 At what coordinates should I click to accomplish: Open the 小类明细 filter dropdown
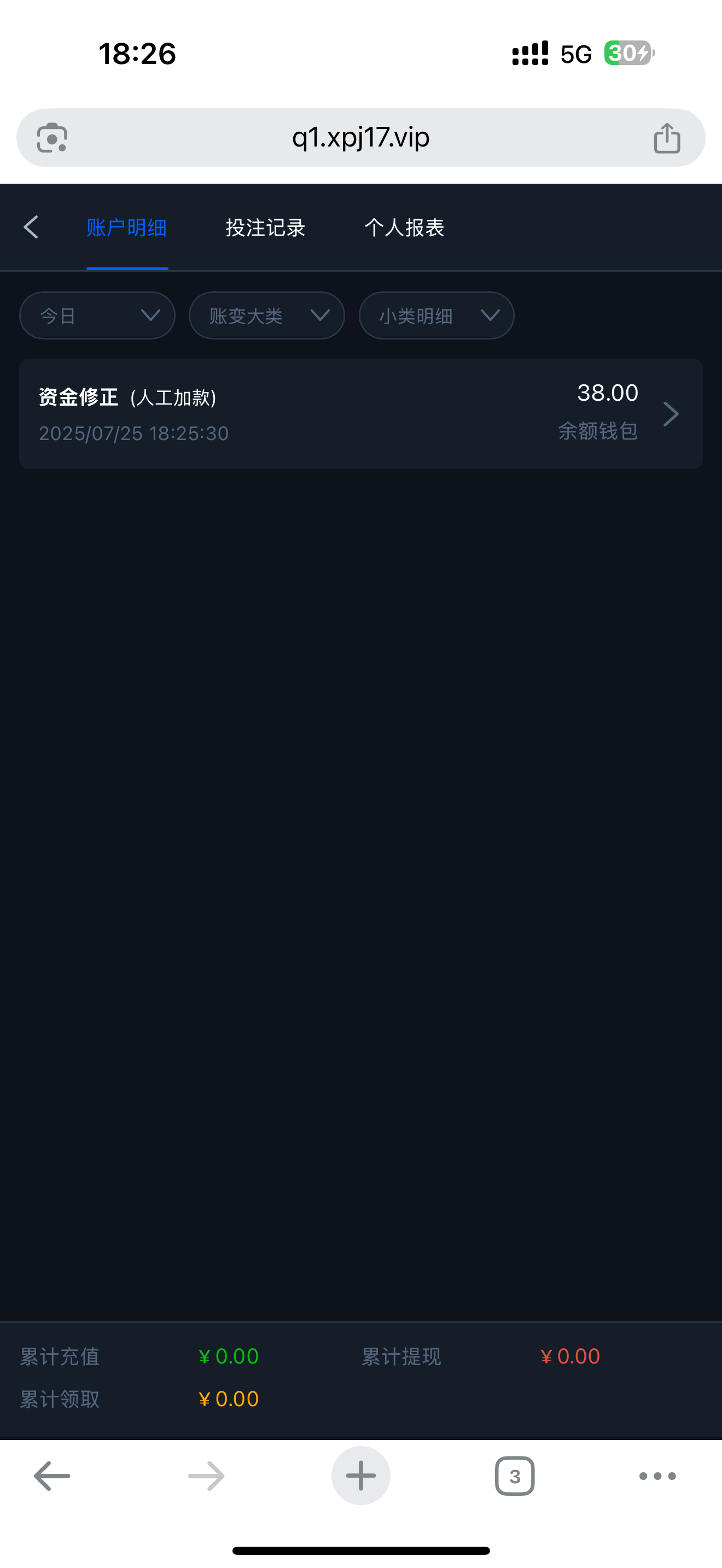436,315
